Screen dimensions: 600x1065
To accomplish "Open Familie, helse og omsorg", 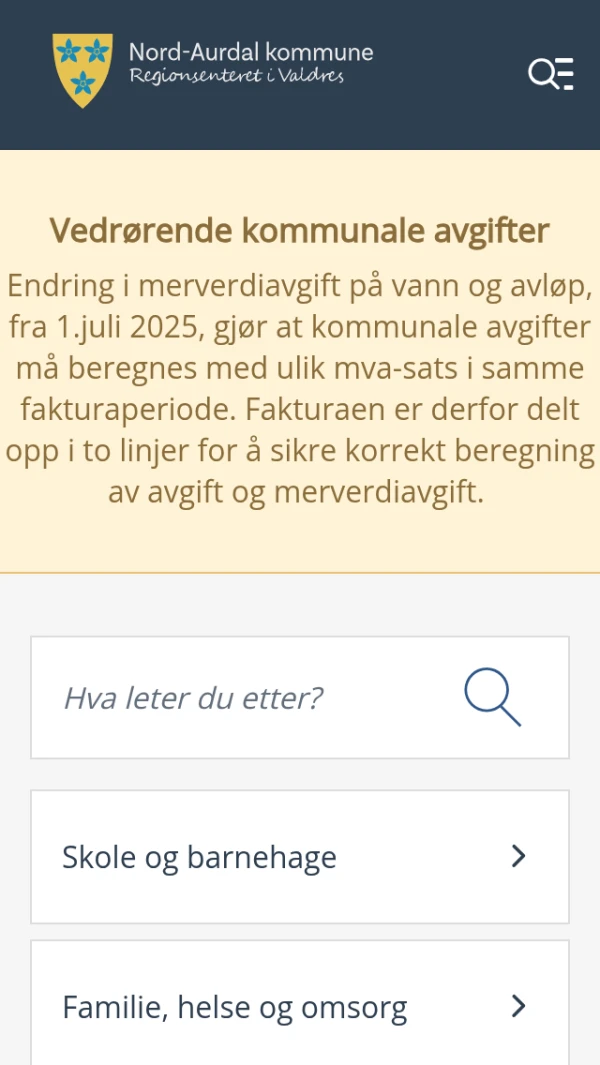I will (300, 1006).
